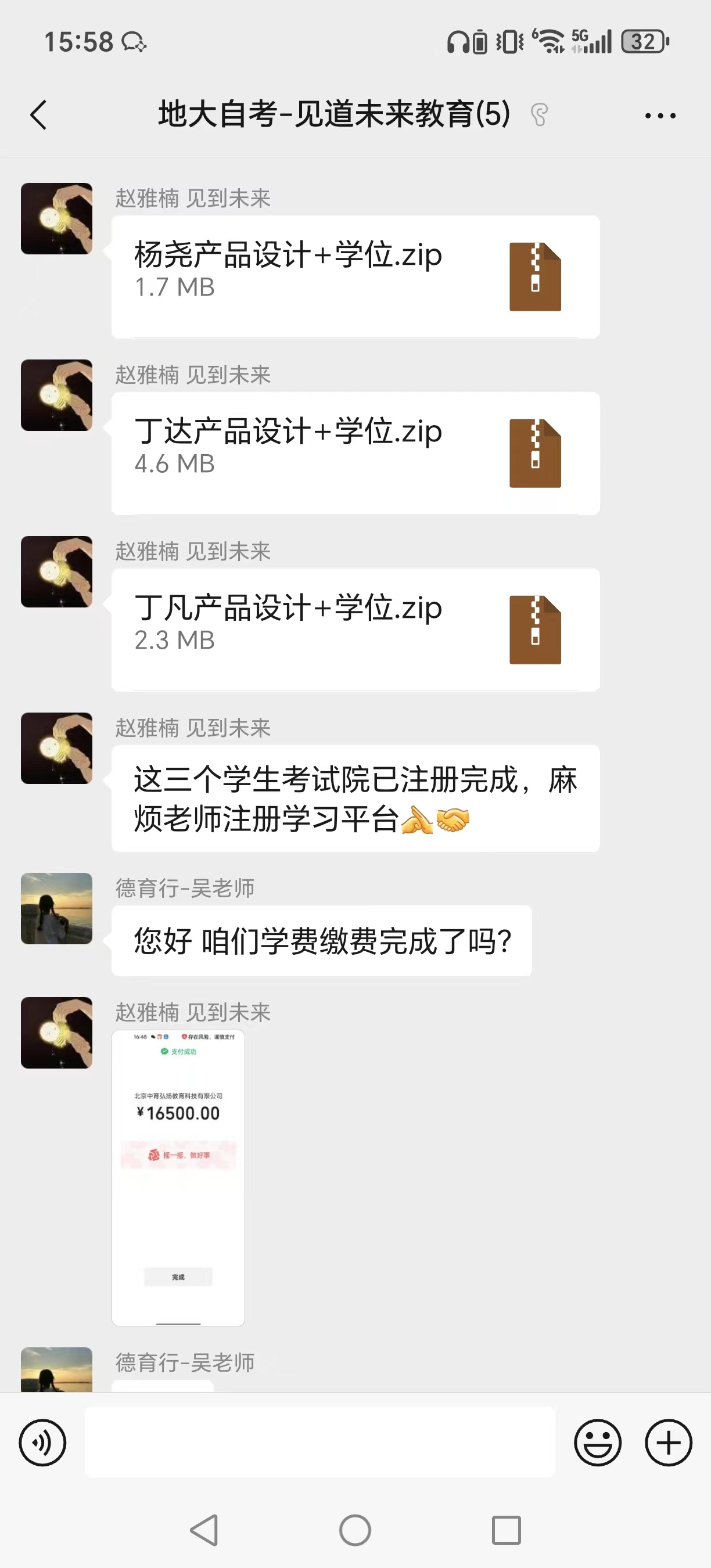
Task: Tap 德育行-吴老师's avatar beside the tuition question
Action: pyautogui.click(x=56, y=908)
